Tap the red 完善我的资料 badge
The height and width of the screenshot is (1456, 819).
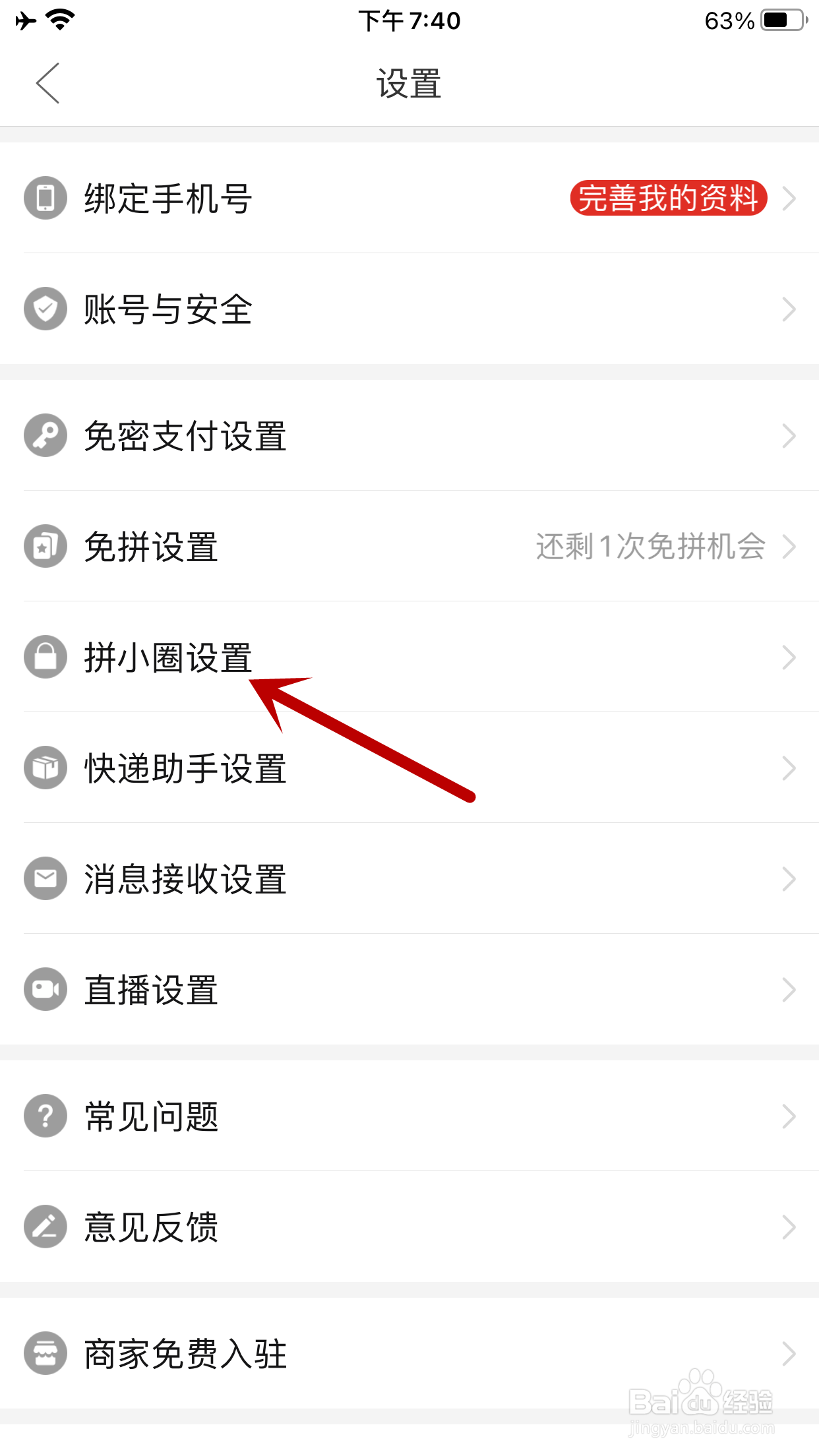[x=668, y=197]
